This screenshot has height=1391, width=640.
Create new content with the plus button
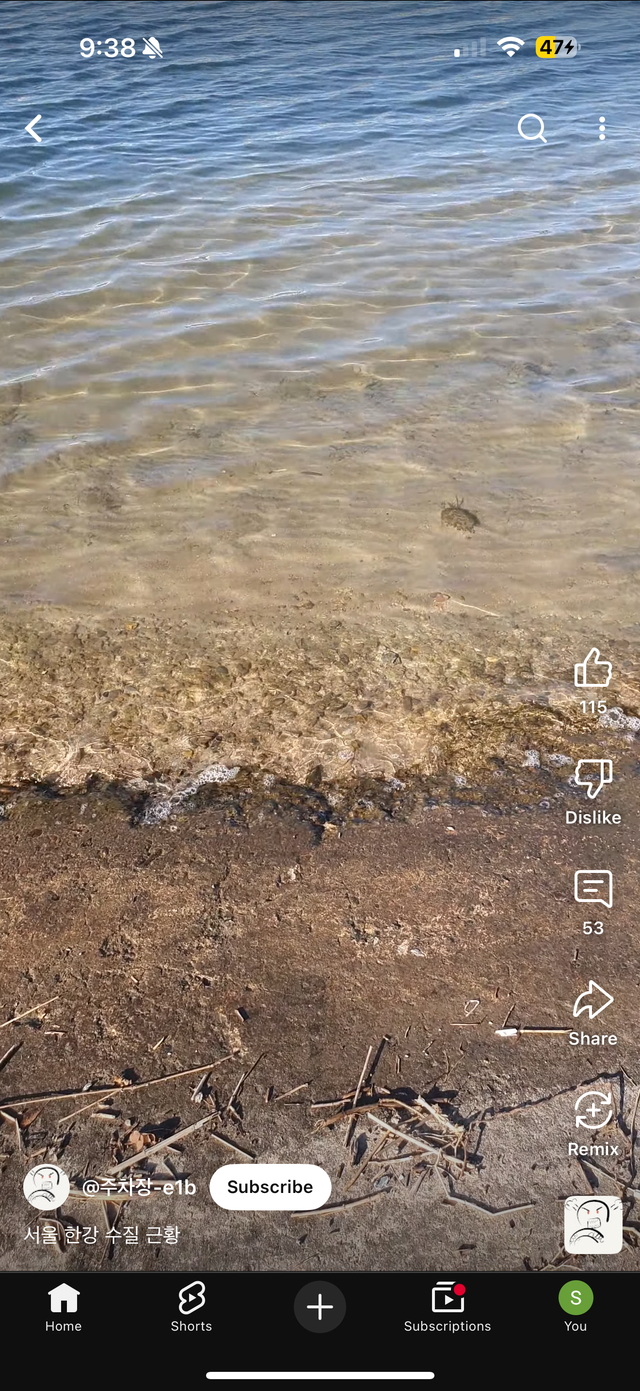pyautogui.click(x=320, y=1307)
